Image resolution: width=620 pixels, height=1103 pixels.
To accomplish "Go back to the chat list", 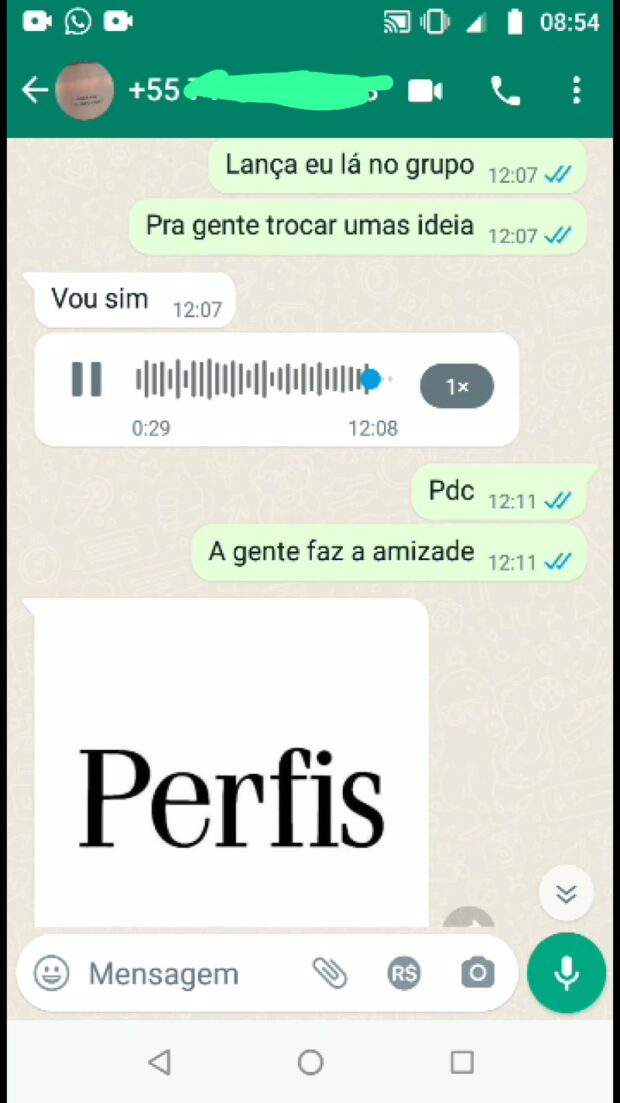I will click(35, 91).
